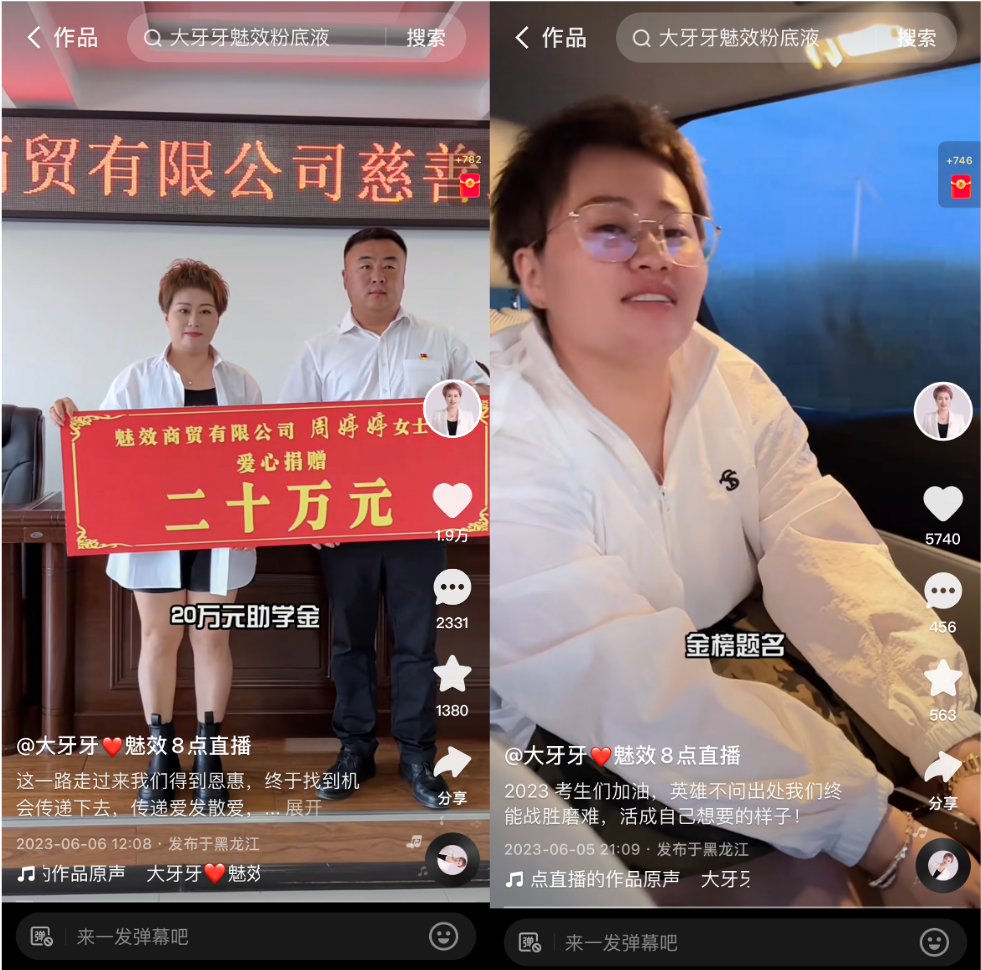Open the creator avatar beside the 1.9万 likes
The width and height of the screenshot is (981, 970).
coord(453,409)
